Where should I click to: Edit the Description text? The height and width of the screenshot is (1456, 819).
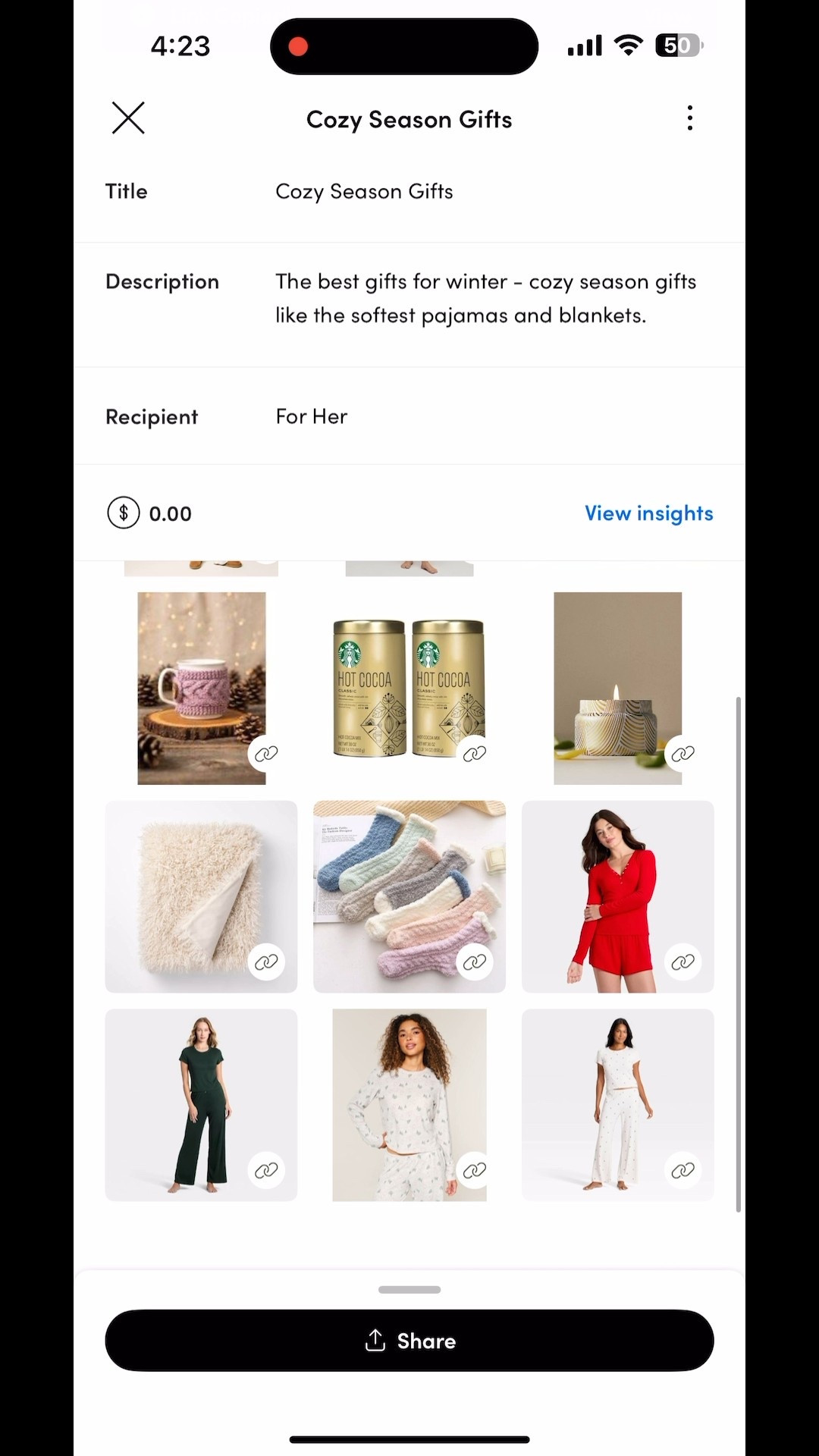pos(485,298)
